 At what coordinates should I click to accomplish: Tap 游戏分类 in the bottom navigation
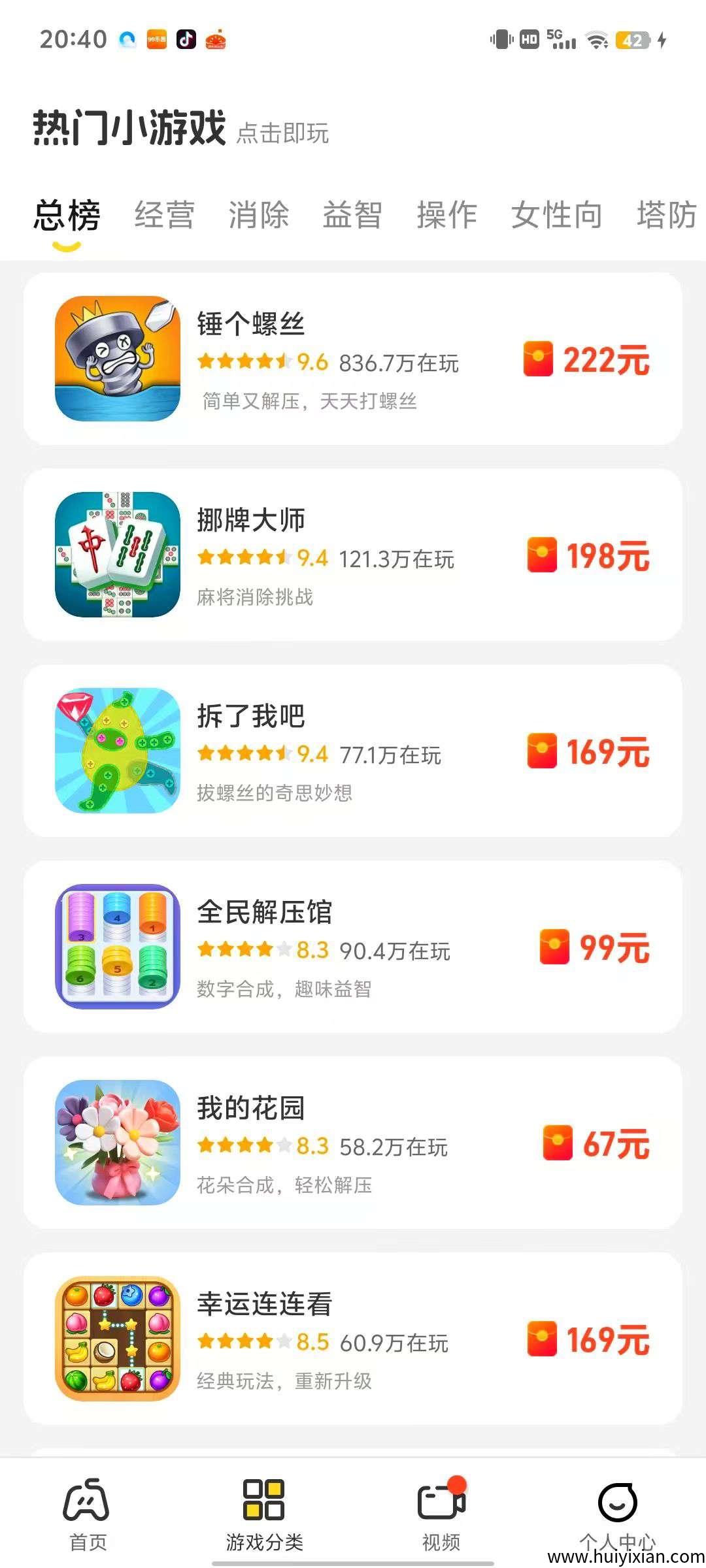pyautogui.click(x=264, y=1514)
